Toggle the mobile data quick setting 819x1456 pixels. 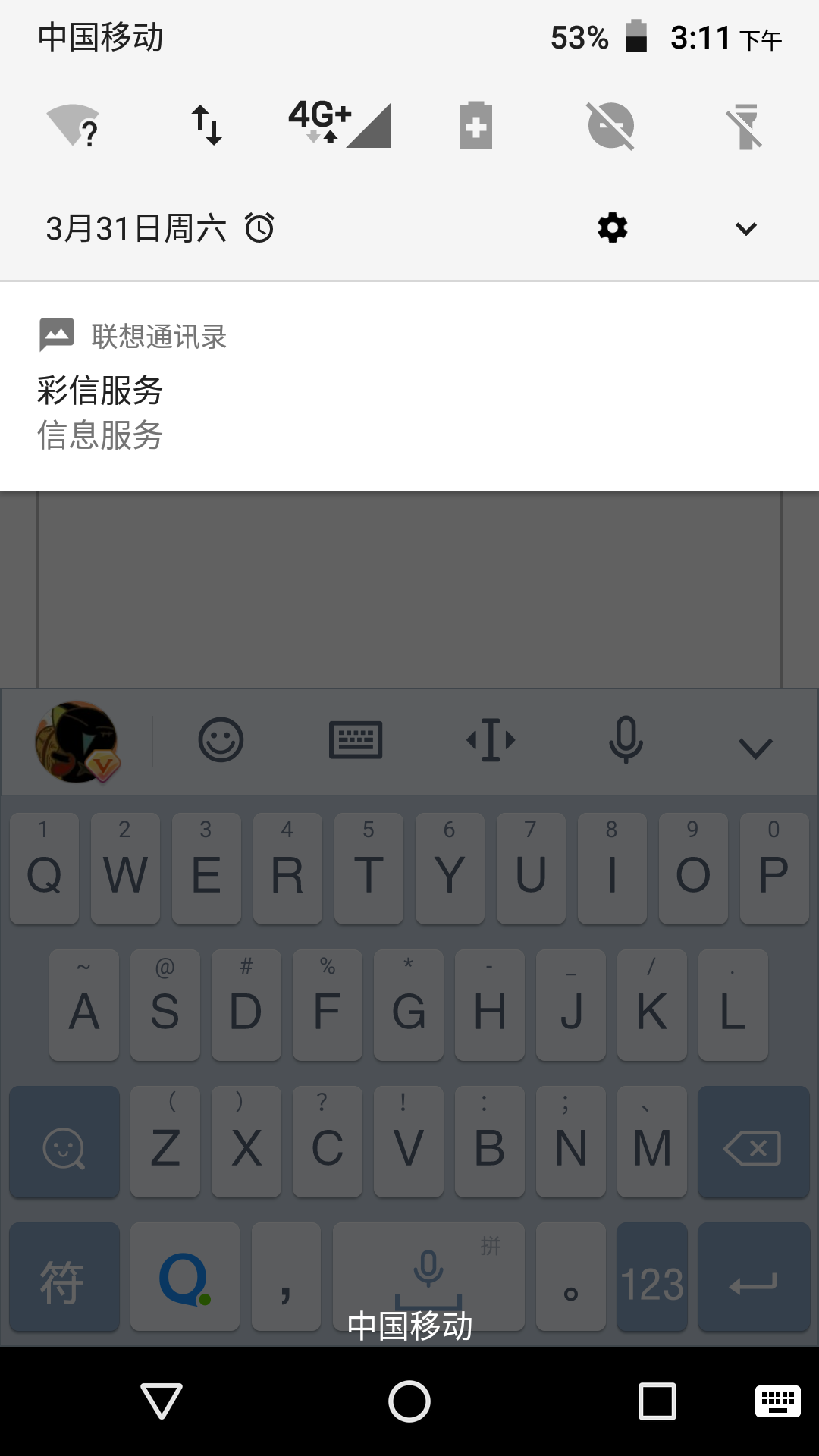point(206,125)
